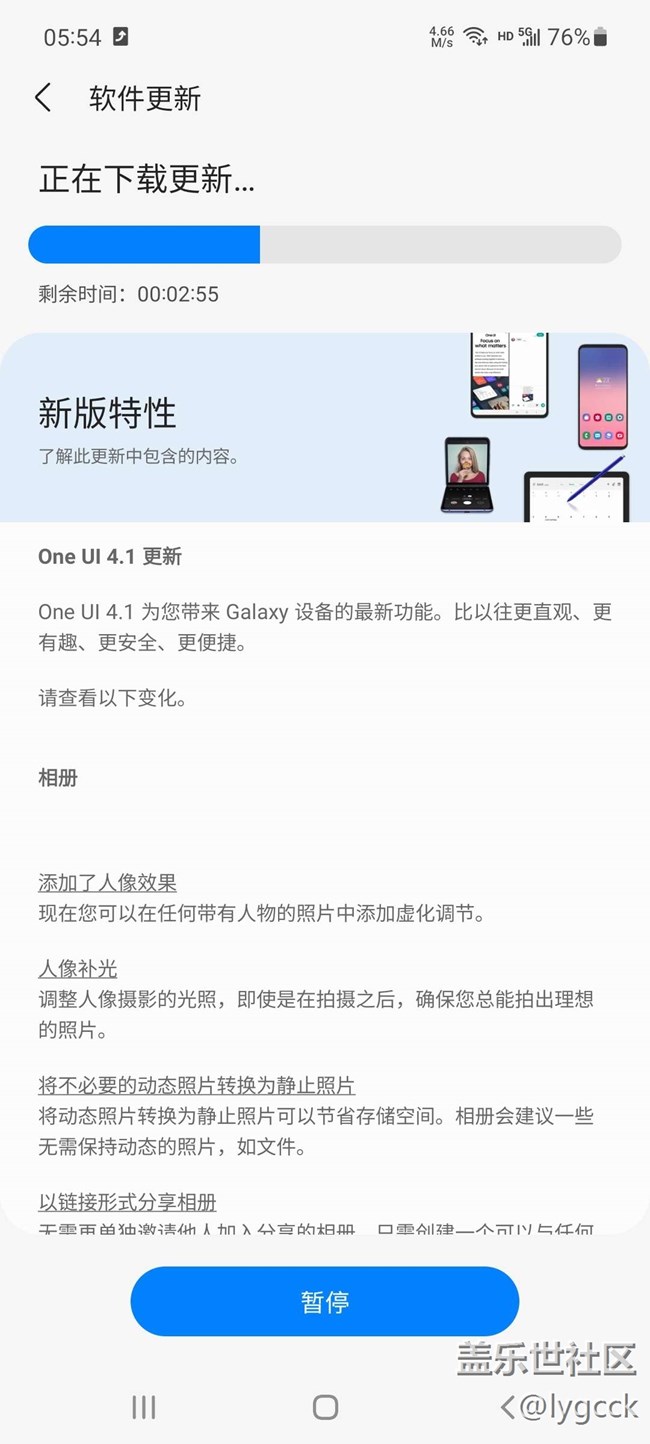The width and height of the screenshot is (650, 1444).
Task: Go back from the 软件更新 screen
Action: pos(43,98)
